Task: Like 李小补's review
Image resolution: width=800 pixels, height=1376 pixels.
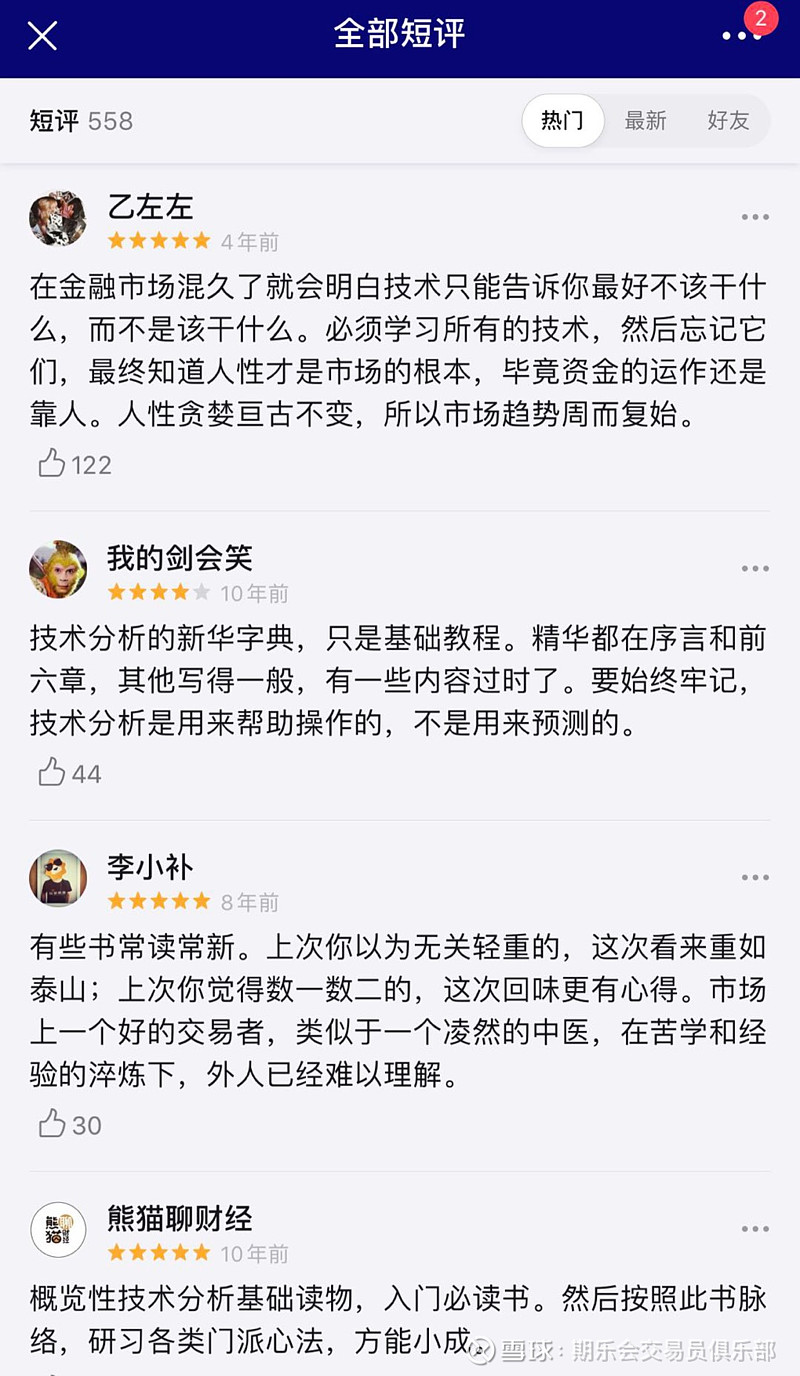Action: pyautogui.click(x=50, y=1124)
